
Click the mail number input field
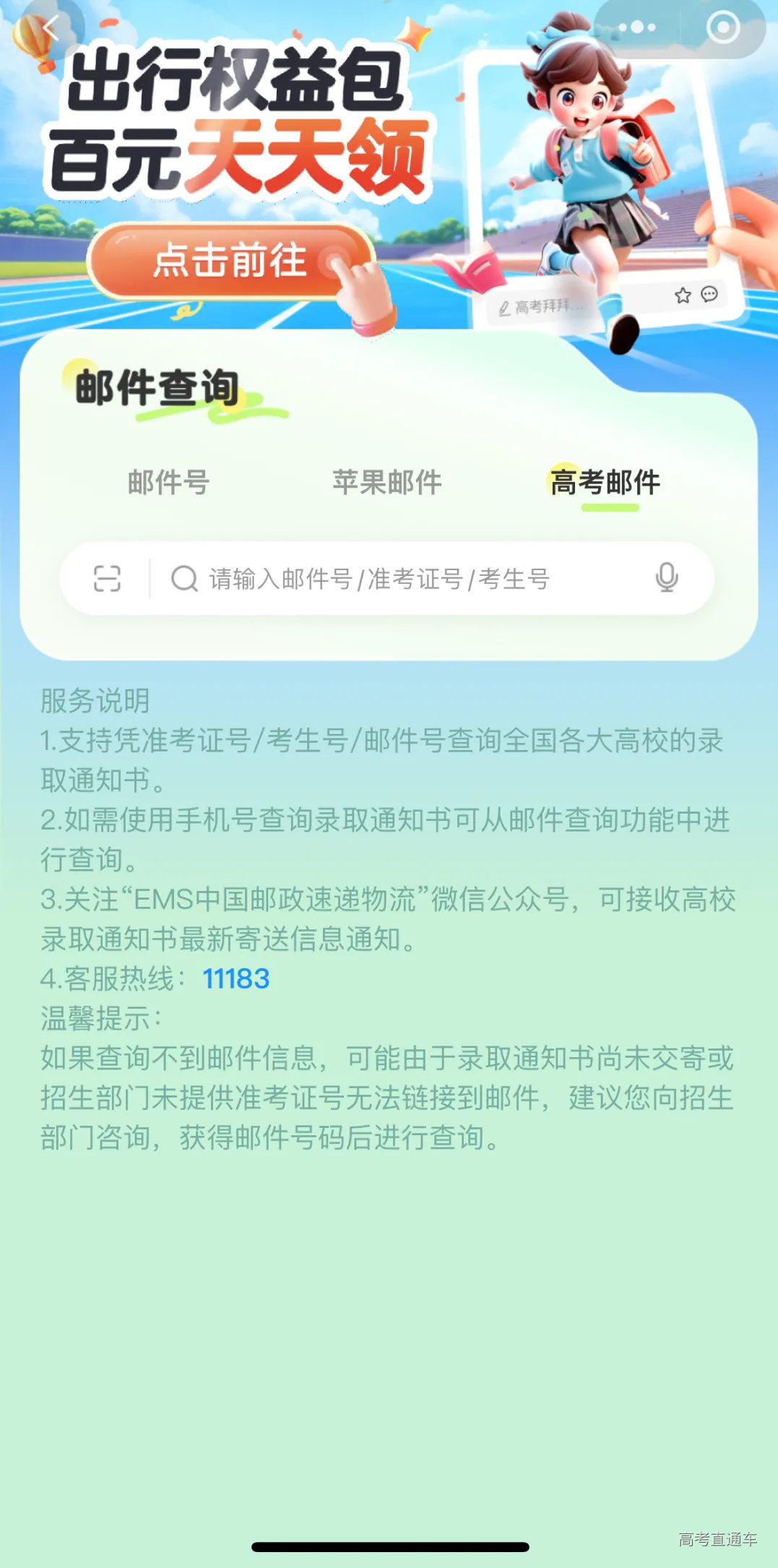pos(376,578)
